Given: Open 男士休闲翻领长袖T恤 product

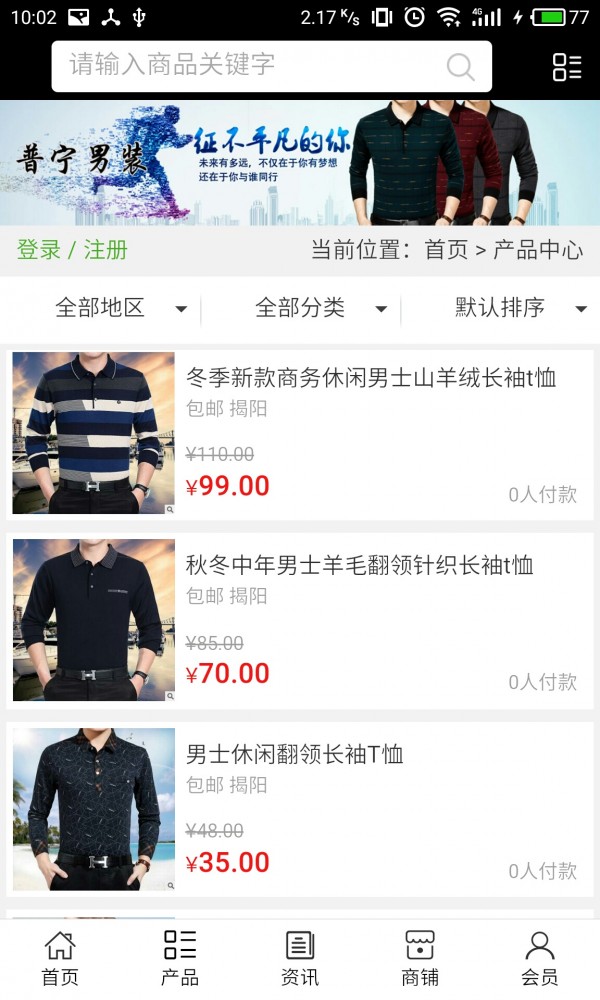Looking at the screenshot, I should (295, 754).
